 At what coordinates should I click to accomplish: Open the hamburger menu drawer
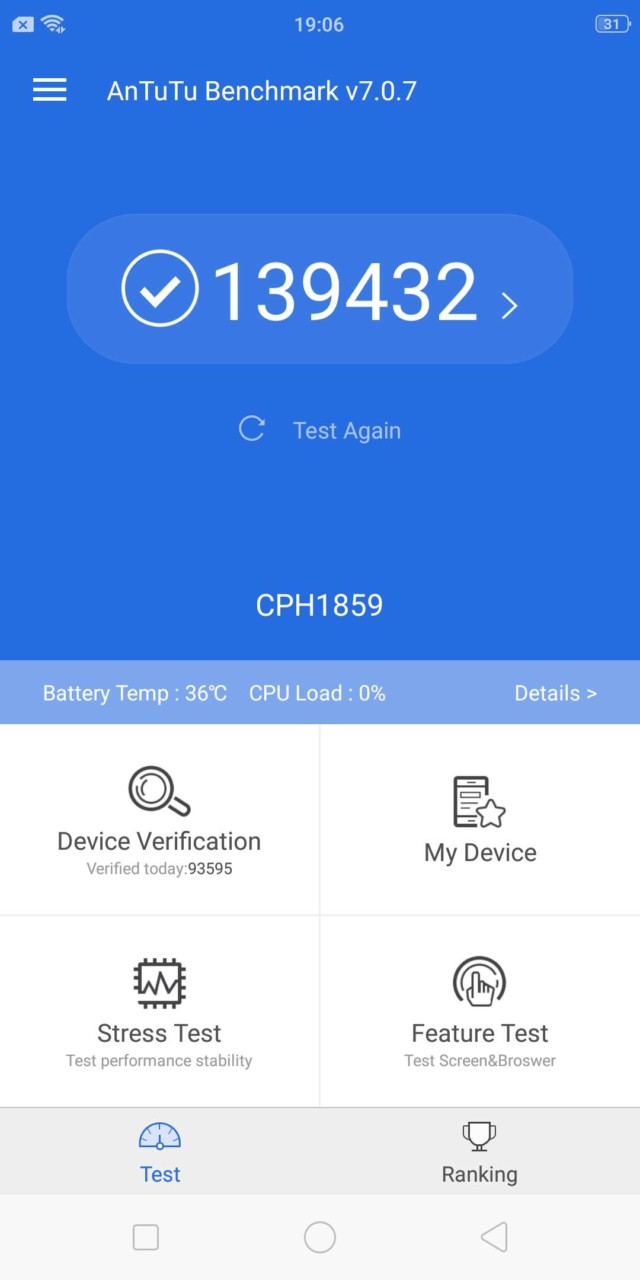click(49, 90)
